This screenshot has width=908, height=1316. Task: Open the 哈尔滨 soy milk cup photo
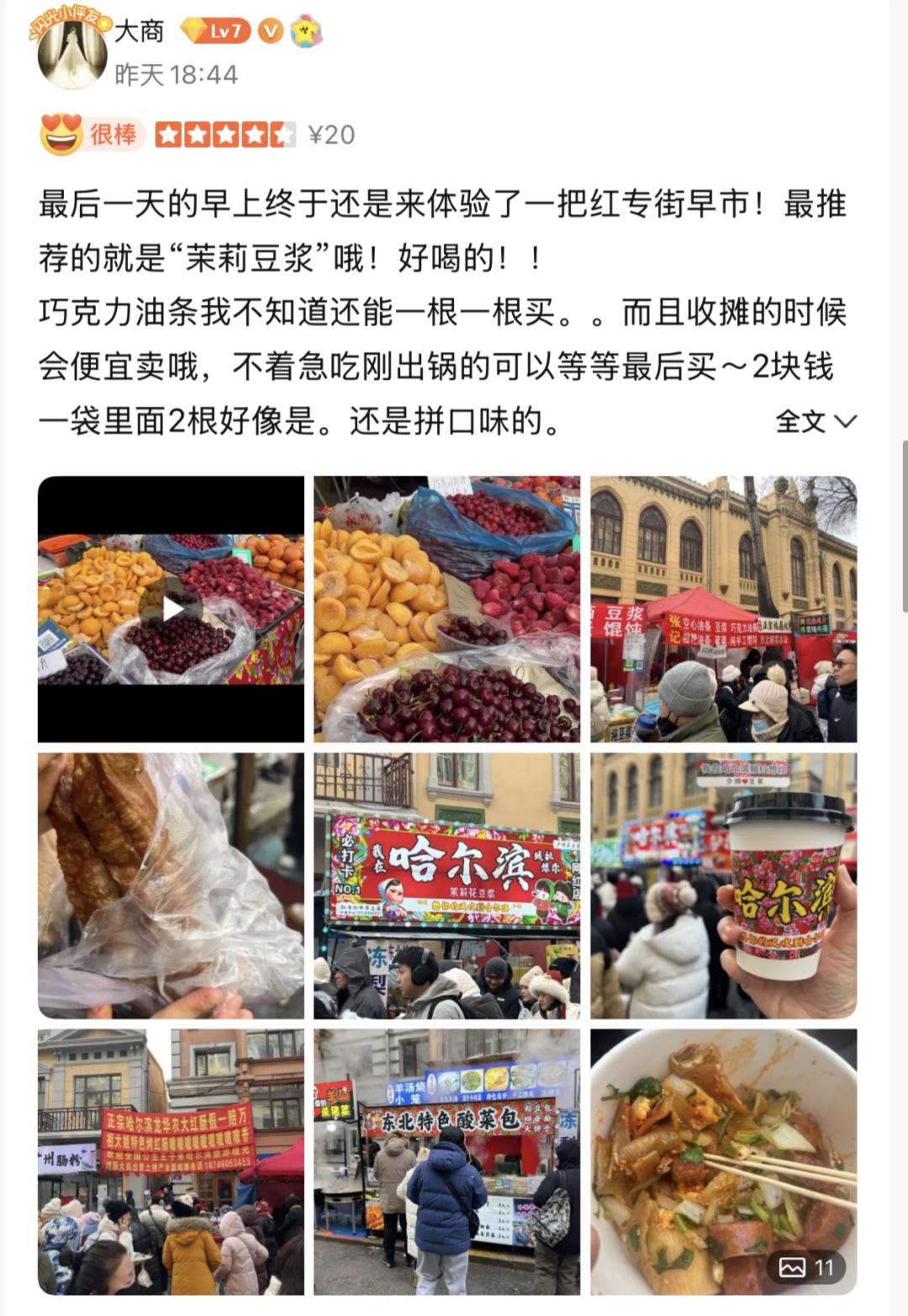723,885
